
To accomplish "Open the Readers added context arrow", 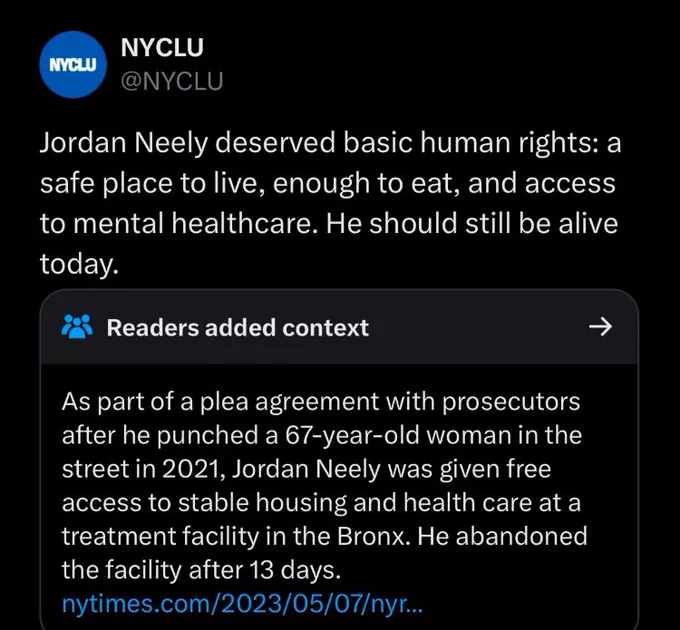I will pyautogui.click(x=601, y=327).
